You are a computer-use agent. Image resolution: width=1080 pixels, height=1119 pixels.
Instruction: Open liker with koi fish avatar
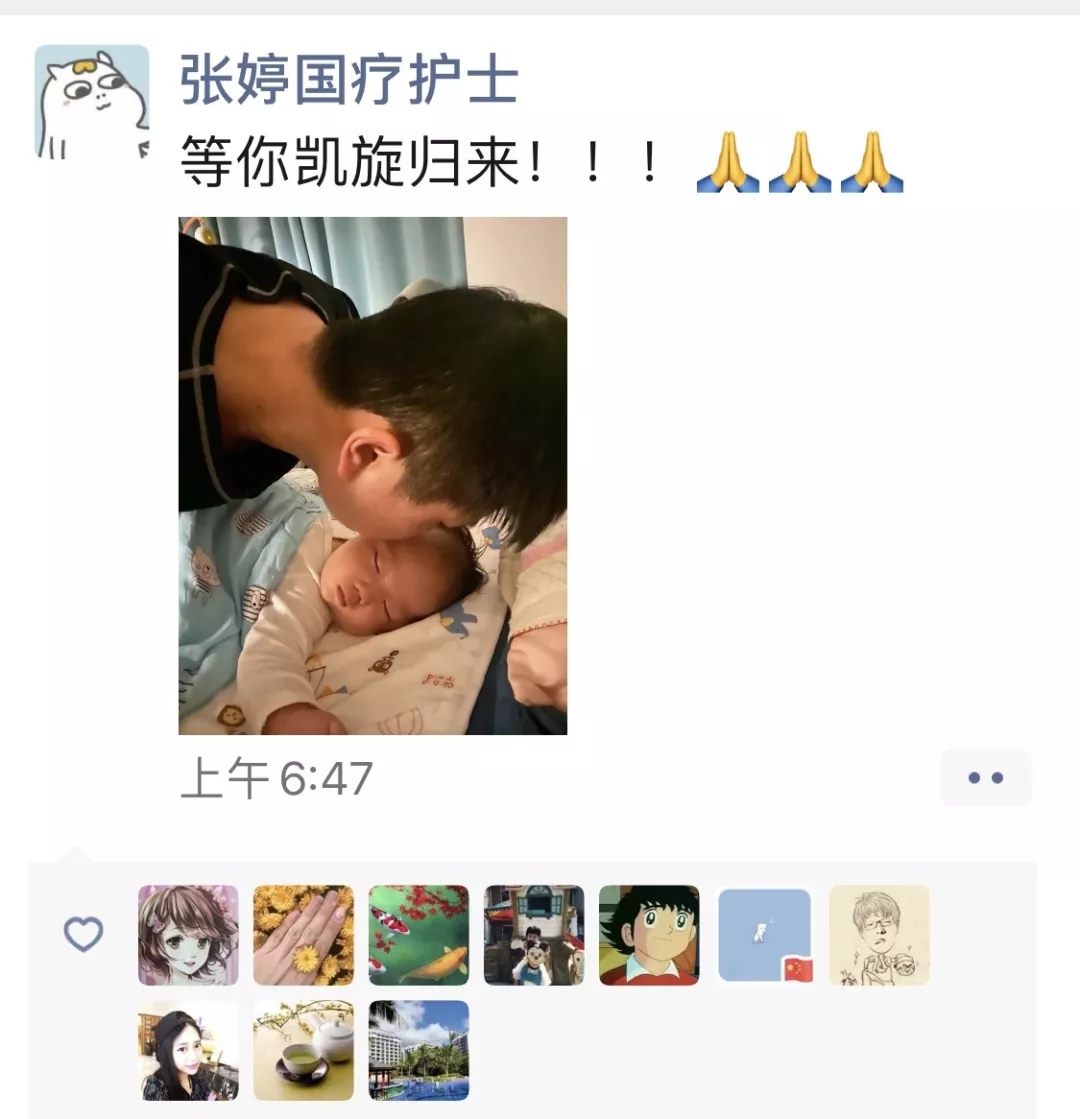[418, 935]
